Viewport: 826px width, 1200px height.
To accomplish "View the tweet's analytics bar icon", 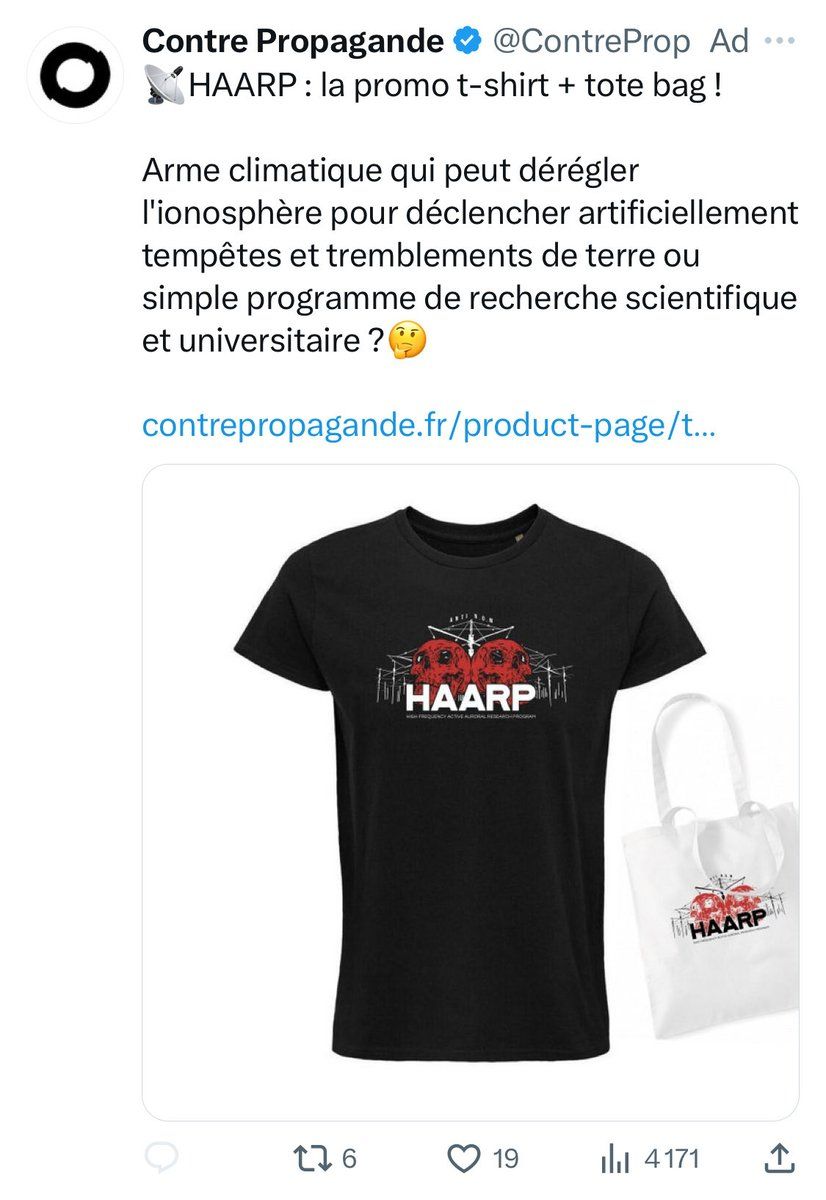I will pyautogui.click(x=615, y=1159).
